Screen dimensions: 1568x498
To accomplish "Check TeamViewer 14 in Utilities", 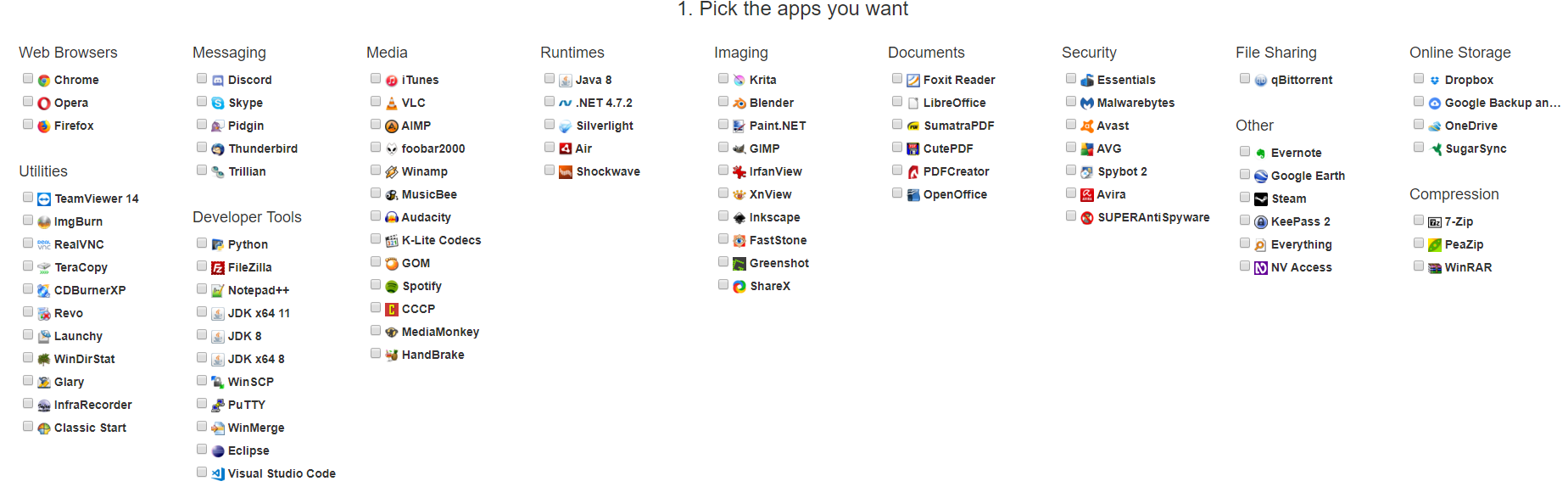I will click(28, 198).
